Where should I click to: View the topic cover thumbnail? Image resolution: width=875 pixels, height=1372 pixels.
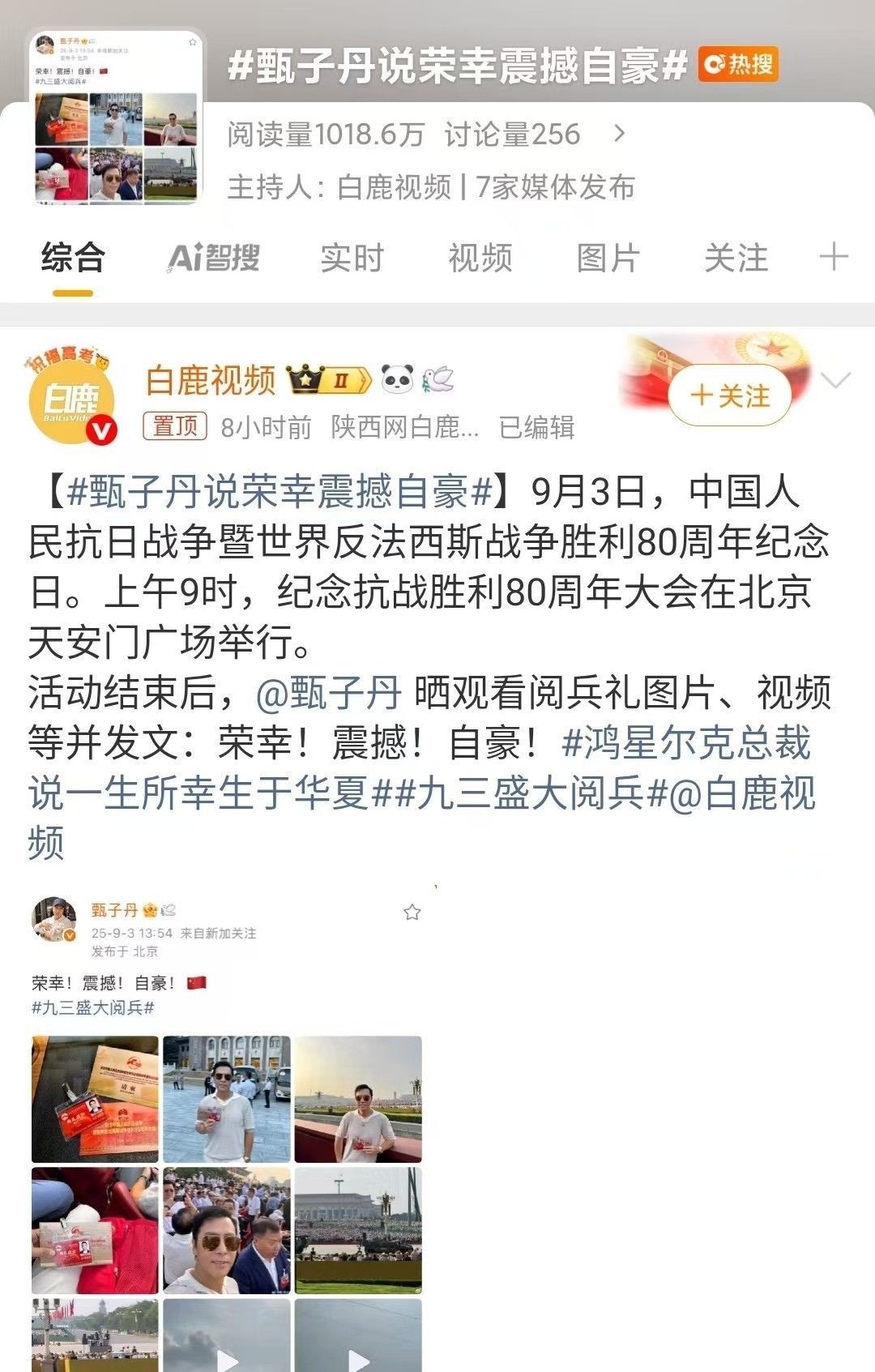(x=116, y=118)
